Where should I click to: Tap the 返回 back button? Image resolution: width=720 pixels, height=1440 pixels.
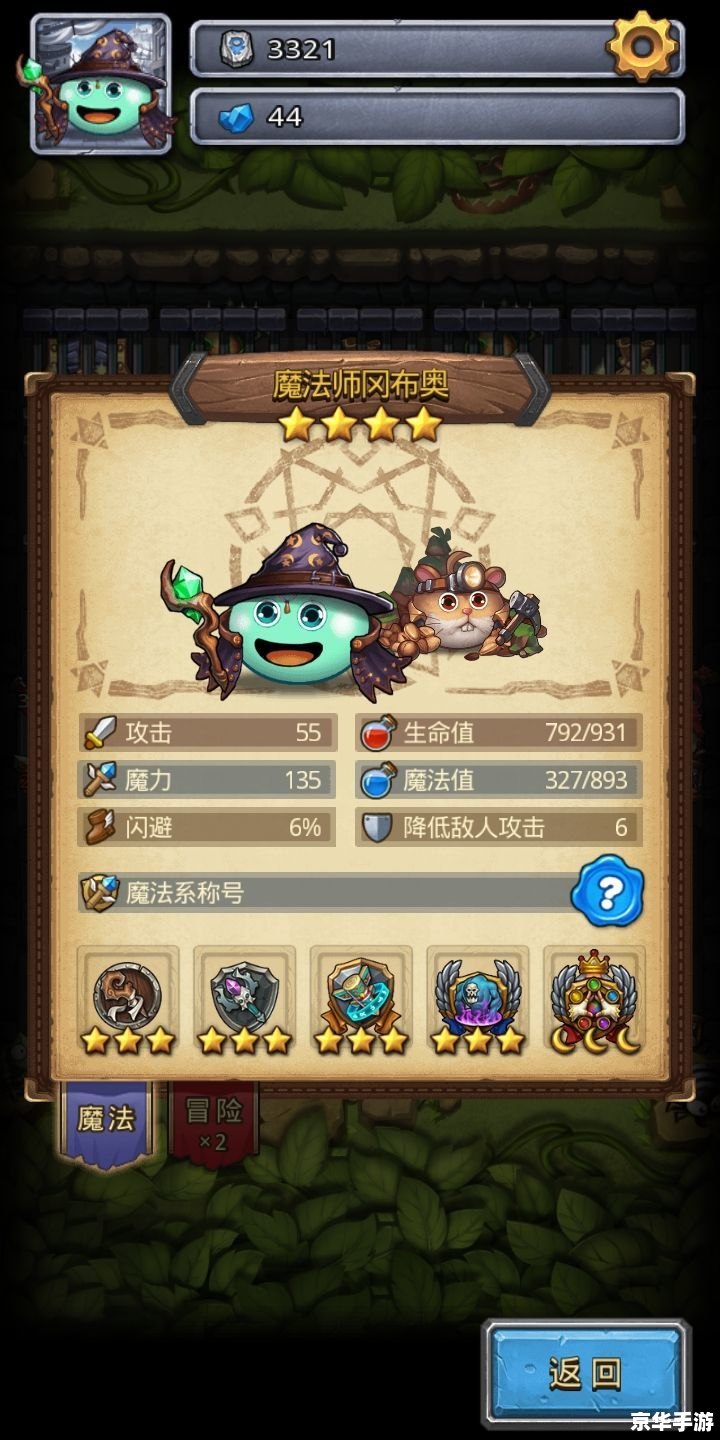tap(586, 1373)
